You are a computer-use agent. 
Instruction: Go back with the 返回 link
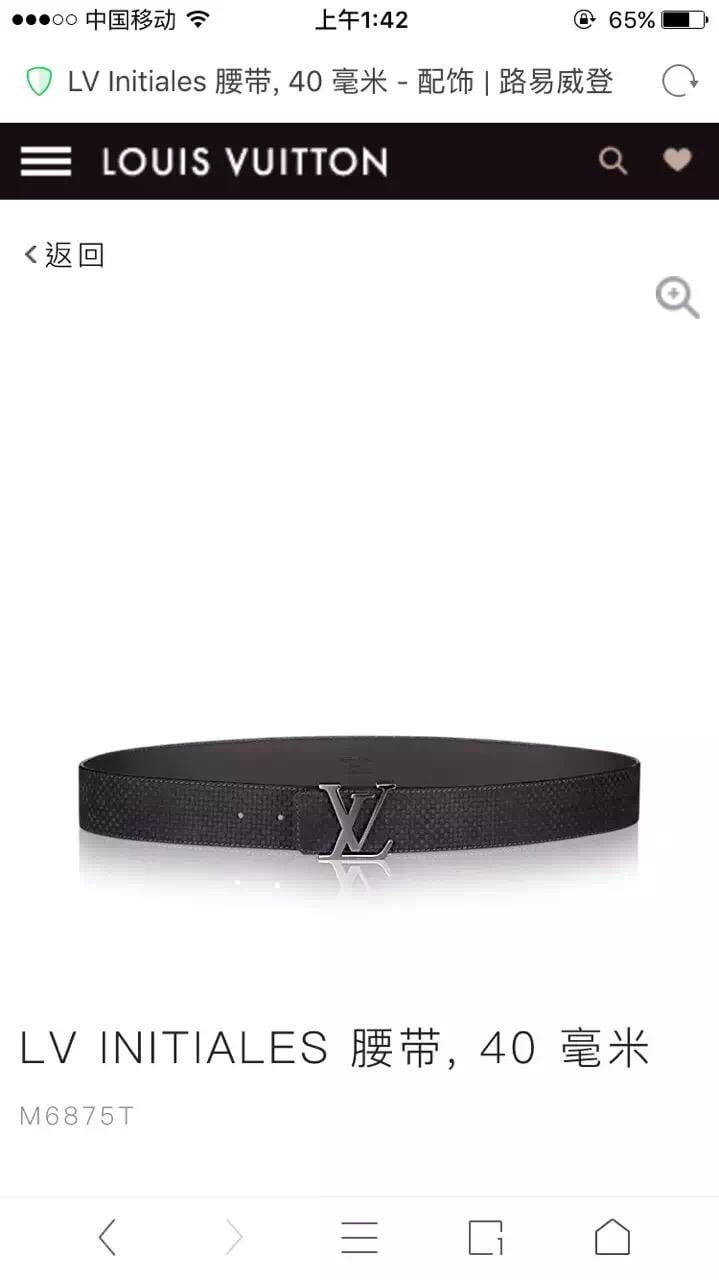tap(65, 255)
